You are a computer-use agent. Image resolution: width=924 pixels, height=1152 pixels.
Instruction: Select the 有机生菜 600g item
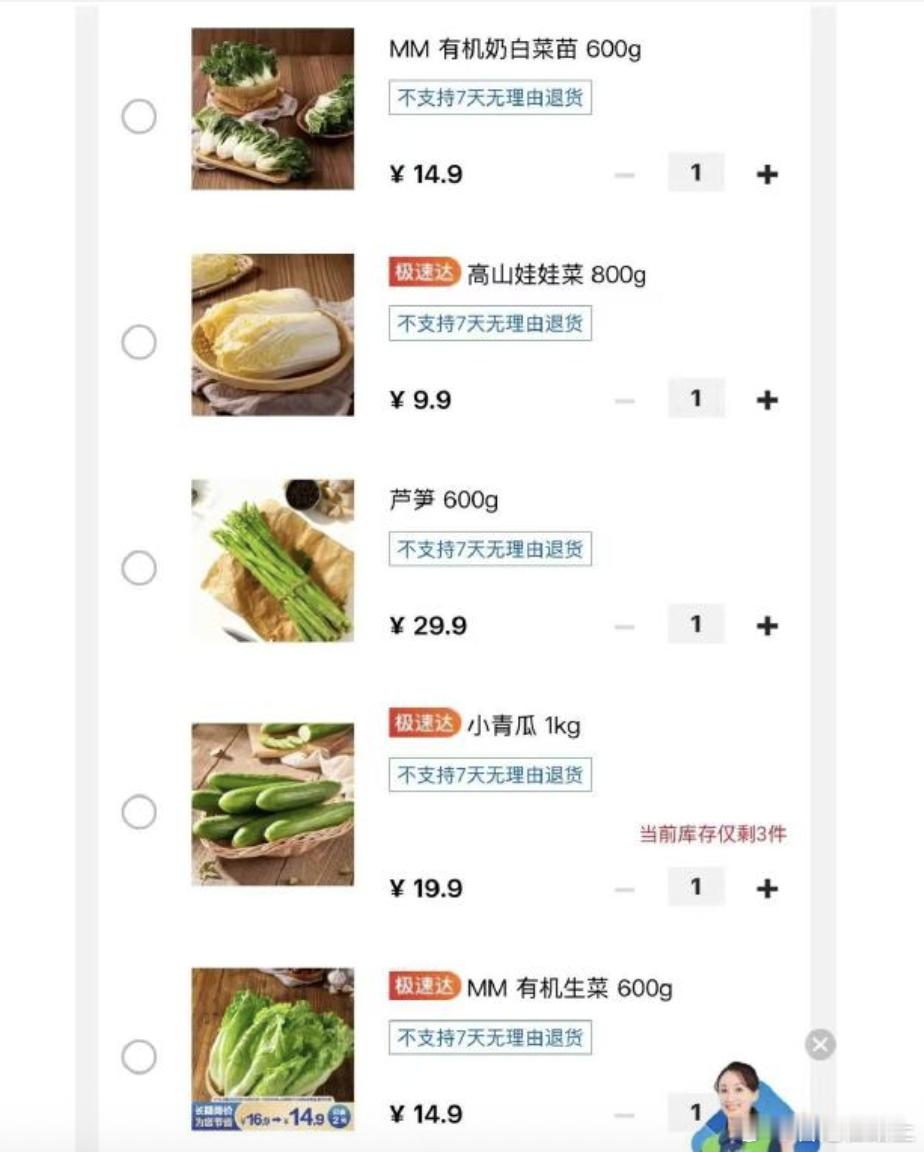[x=139, y=1057]
